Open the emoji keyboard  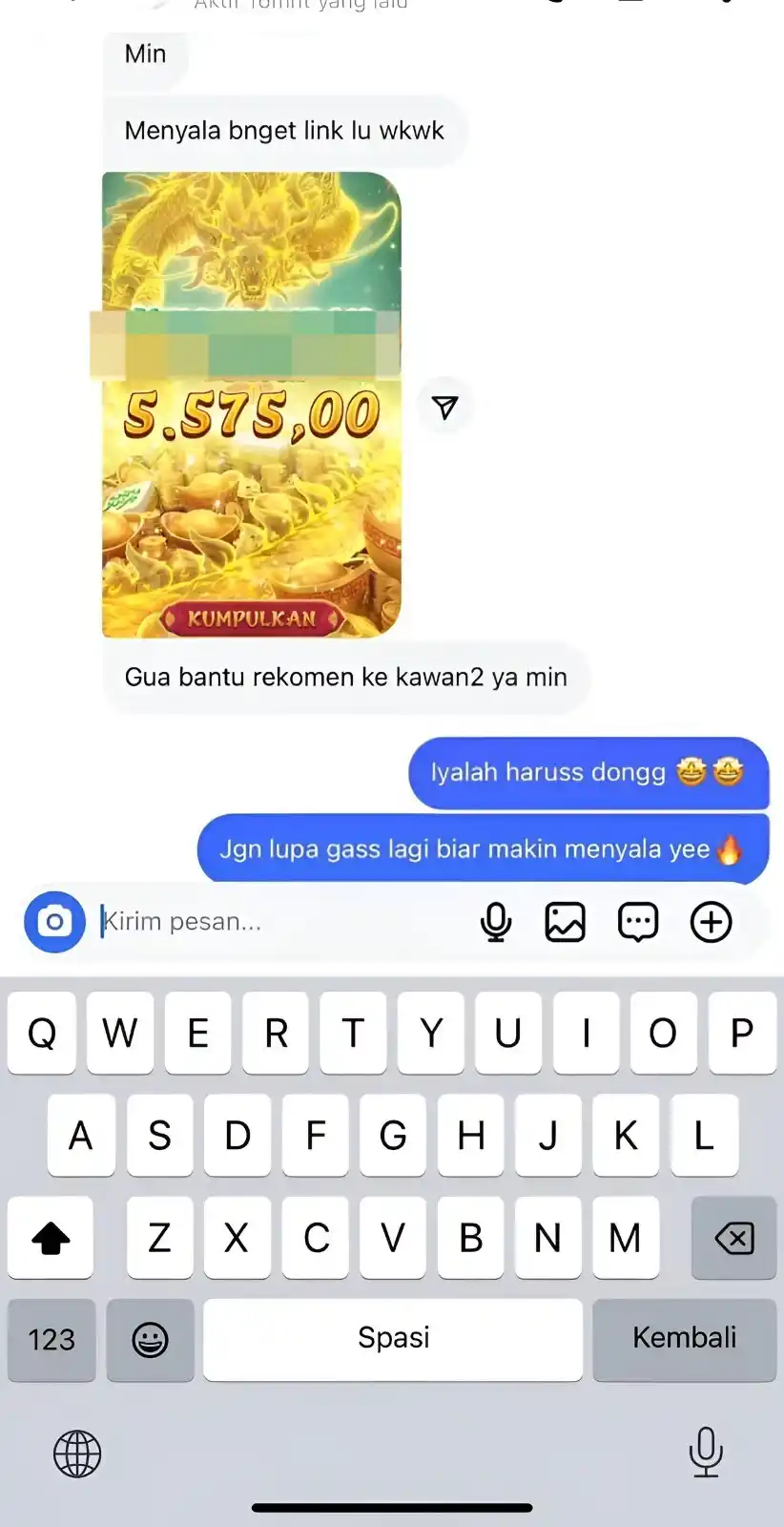pos(150,1339)
